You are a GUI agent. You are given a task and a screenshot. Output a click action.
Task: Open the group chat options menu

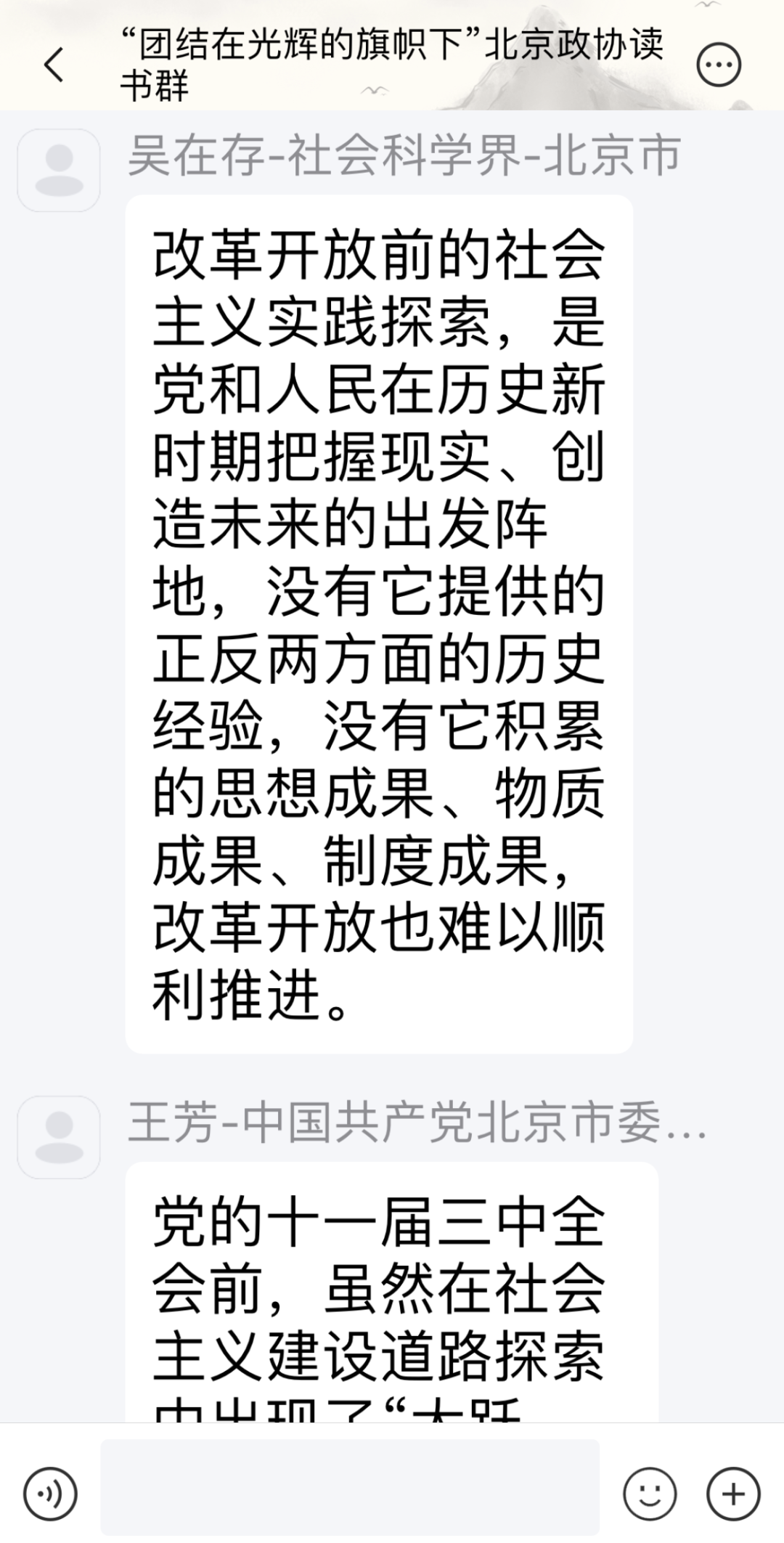coord(719,65)
